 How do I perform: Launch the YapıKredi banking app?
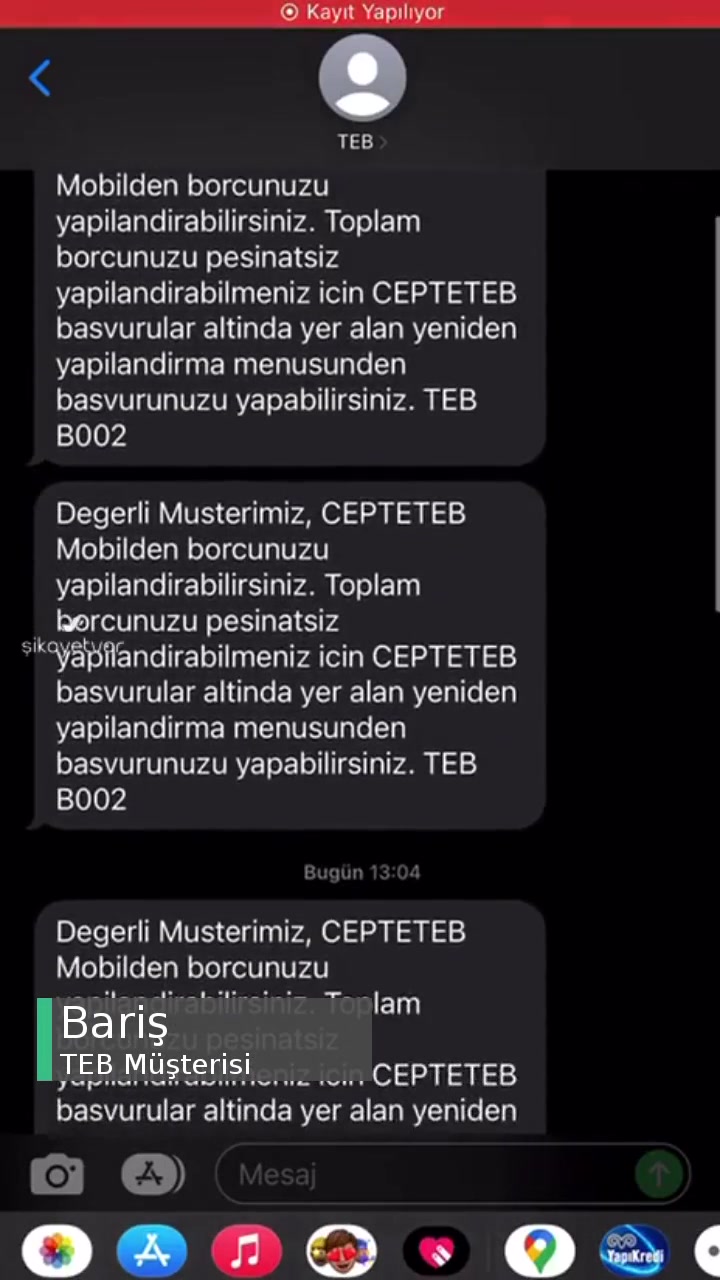coord(634,1250)
